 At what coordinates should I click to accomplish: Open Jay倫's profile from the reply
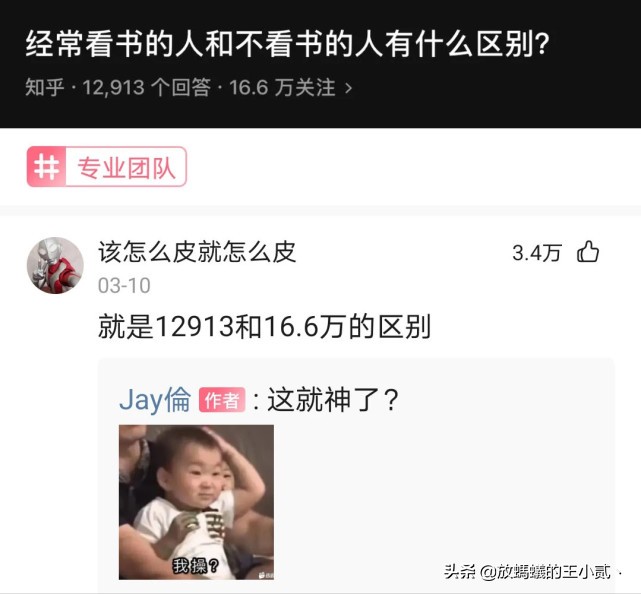(x=154, y=400)
